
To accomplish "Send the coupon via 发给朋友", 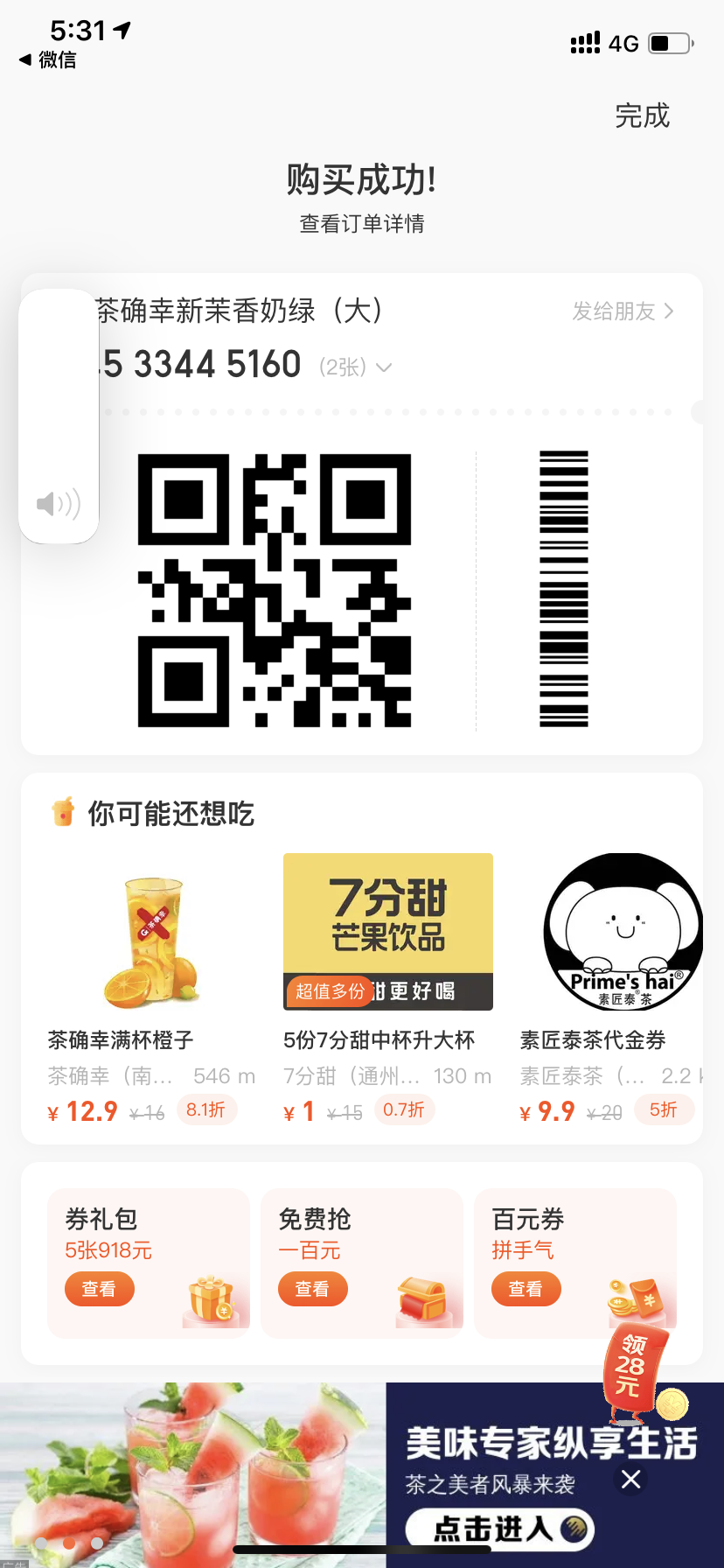I will (623, 311).
